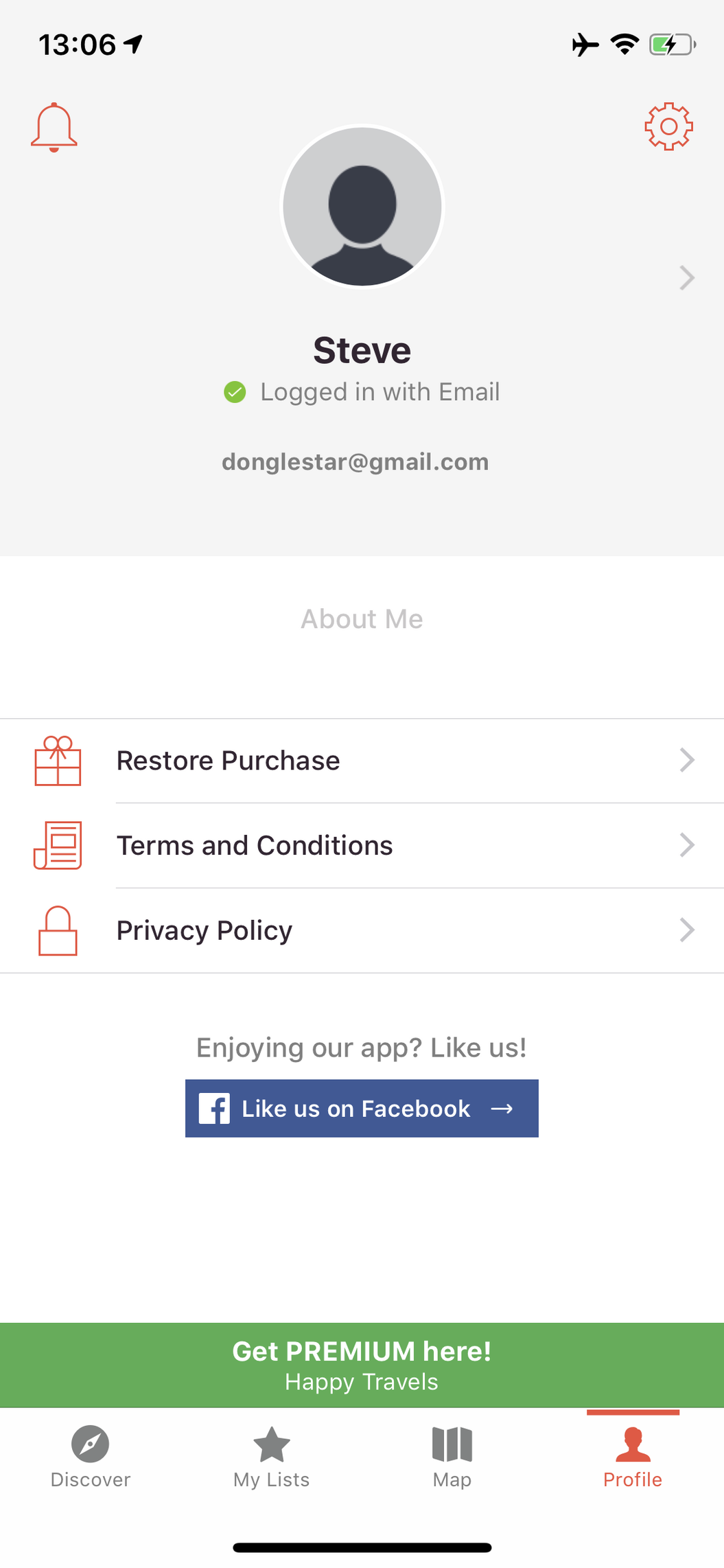Tap the profile avatar picture

[x=362, y=207]
